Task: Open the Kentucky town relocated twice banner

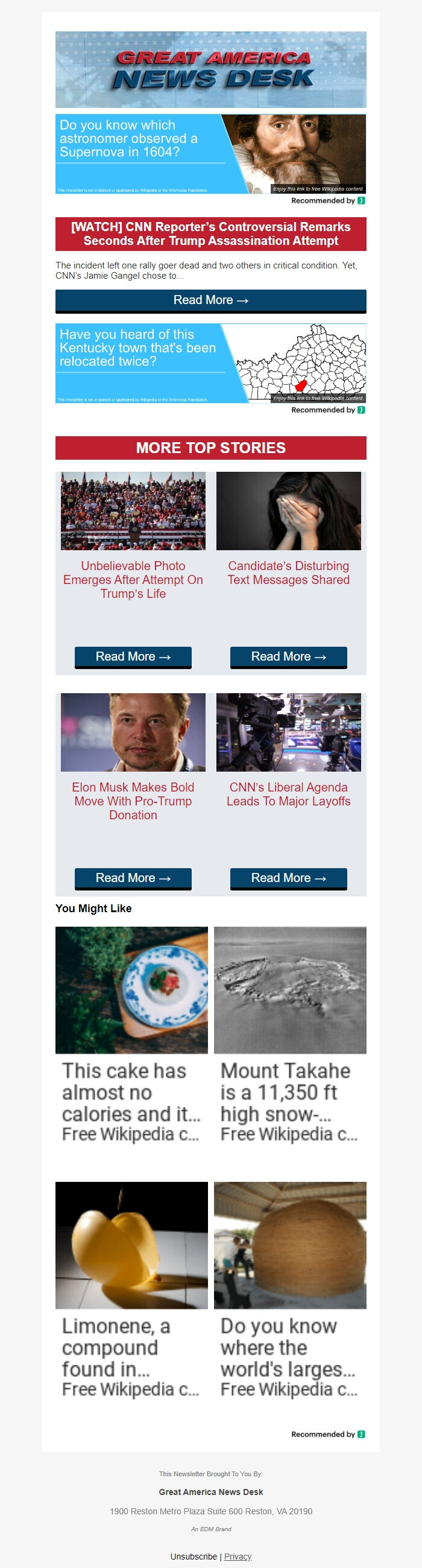Action: click(x=210, y=363)
